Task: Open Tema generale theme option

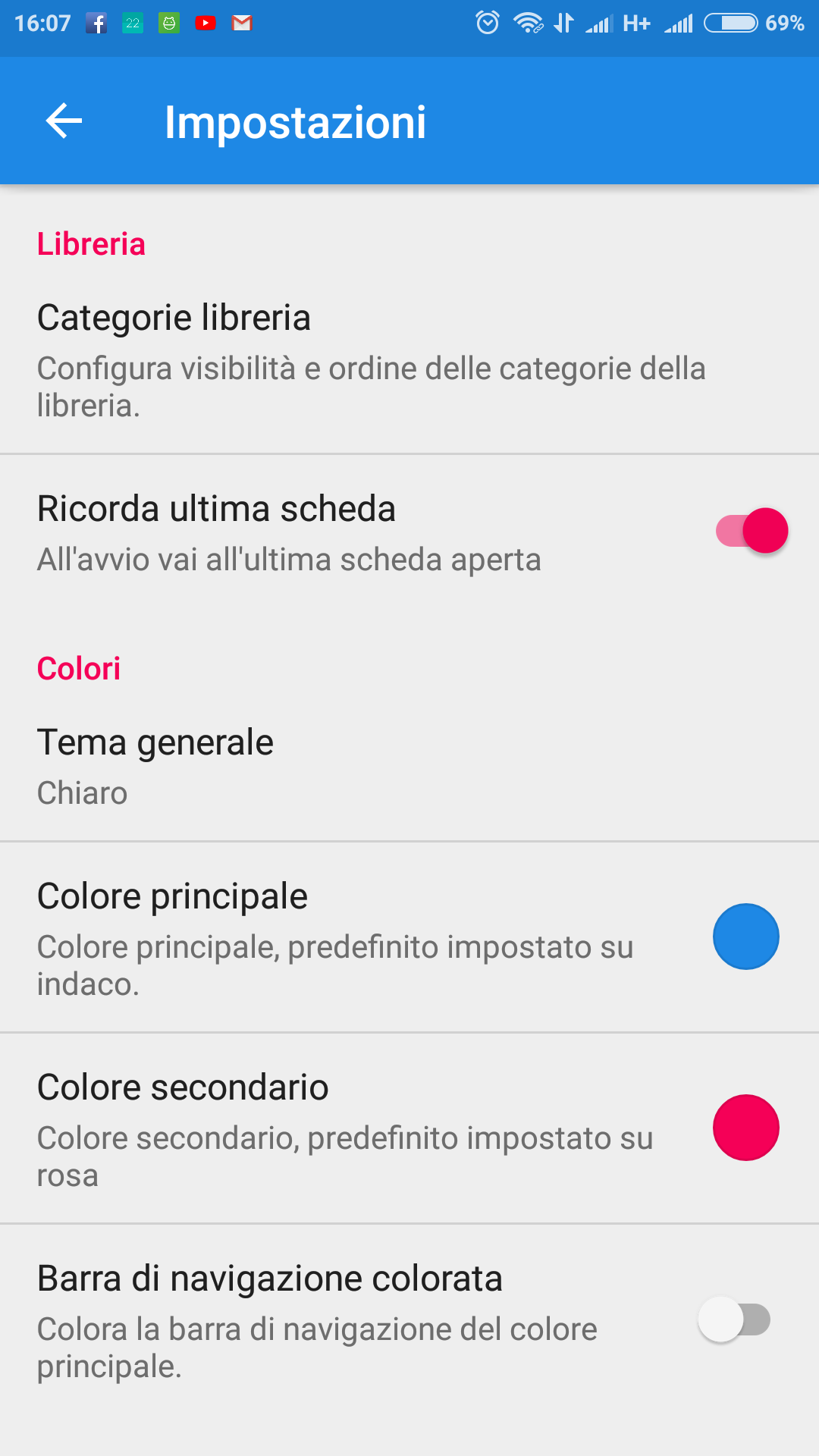Action: pyautogui.click(x=409, y=766)
